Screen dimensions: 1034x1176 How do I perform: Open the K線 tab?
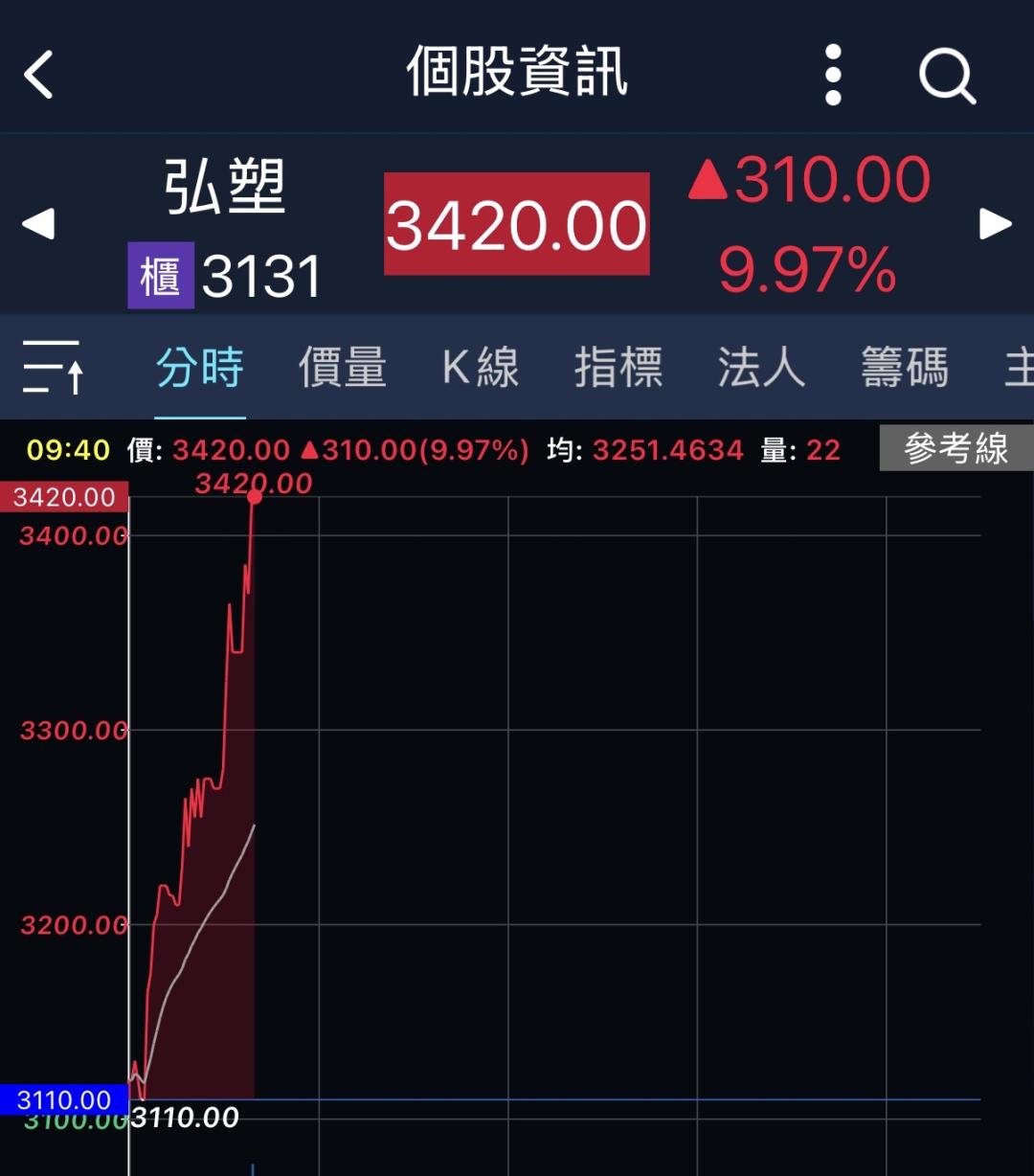pos(481,368)
